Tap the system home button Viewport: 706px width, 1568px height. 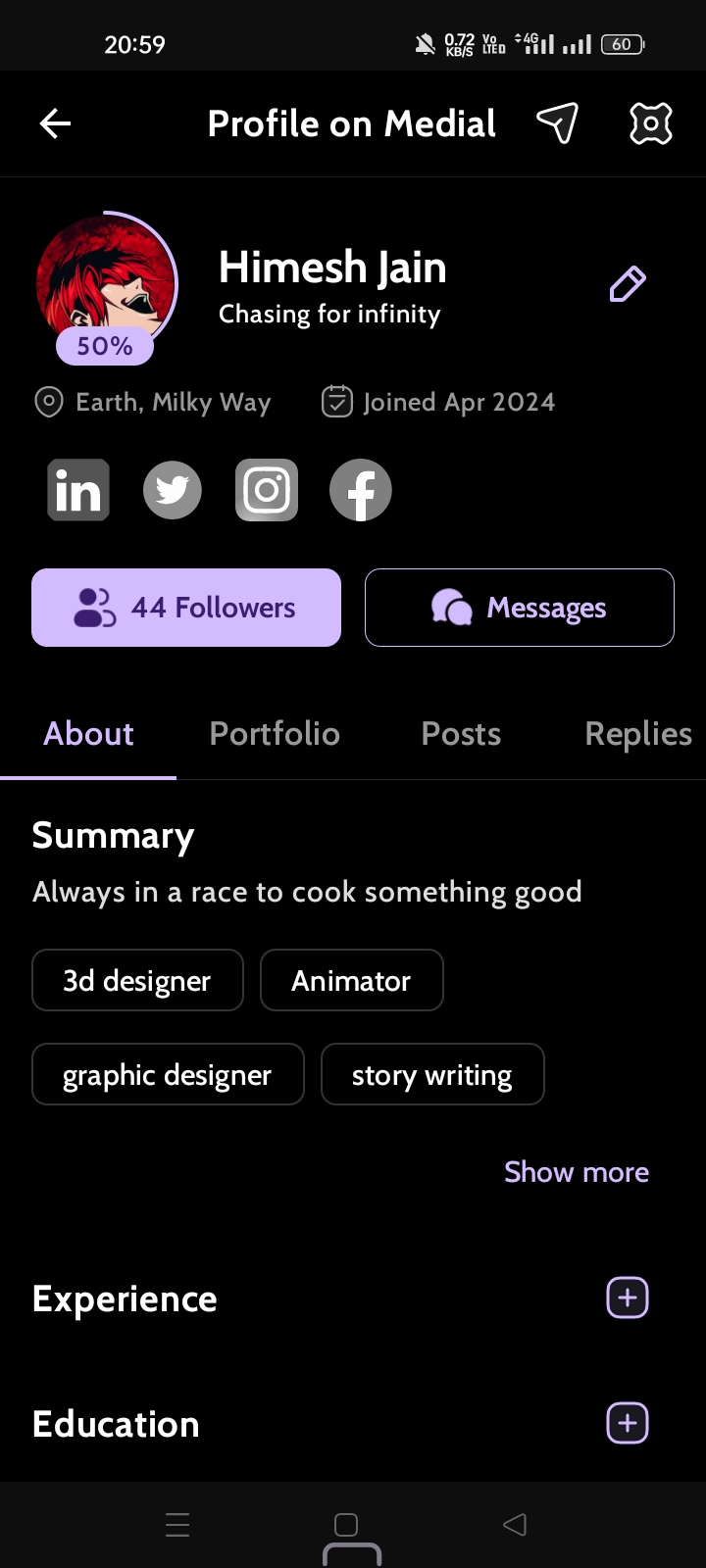(x=346, y=1525)
